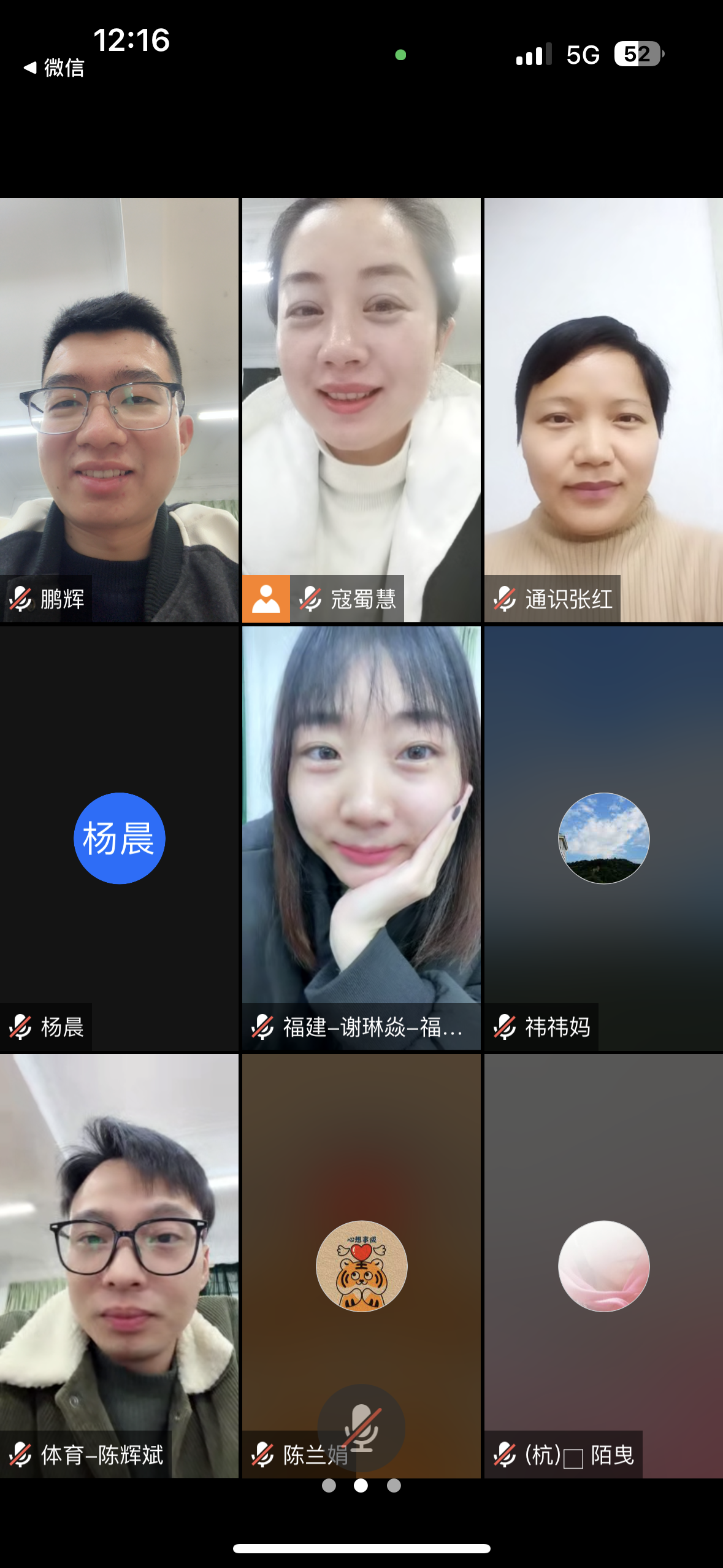Select the video tile labeled 寇蜀慧
This screenshot has height=1568, width=723.
click(x=361, y=409)
